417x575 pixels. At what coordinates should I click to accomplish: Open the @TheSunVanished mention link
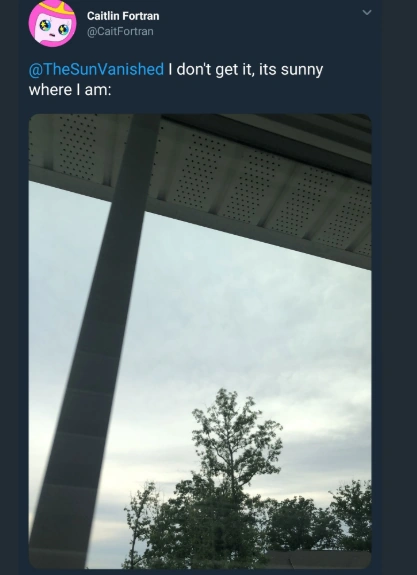pos(96,69)
